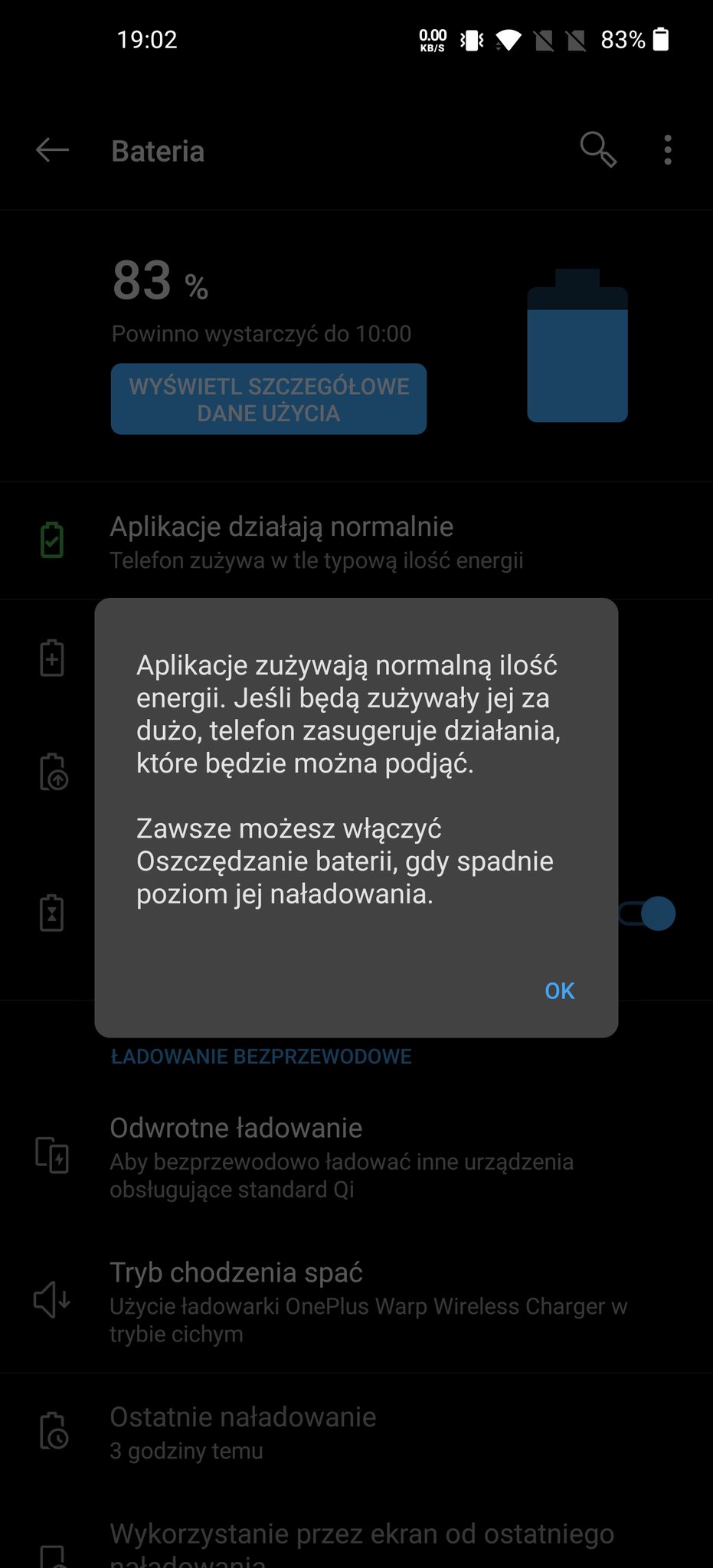Open Aplikacje działają normalnie row
Screen dimensions: 713x1568
(356, 541)
